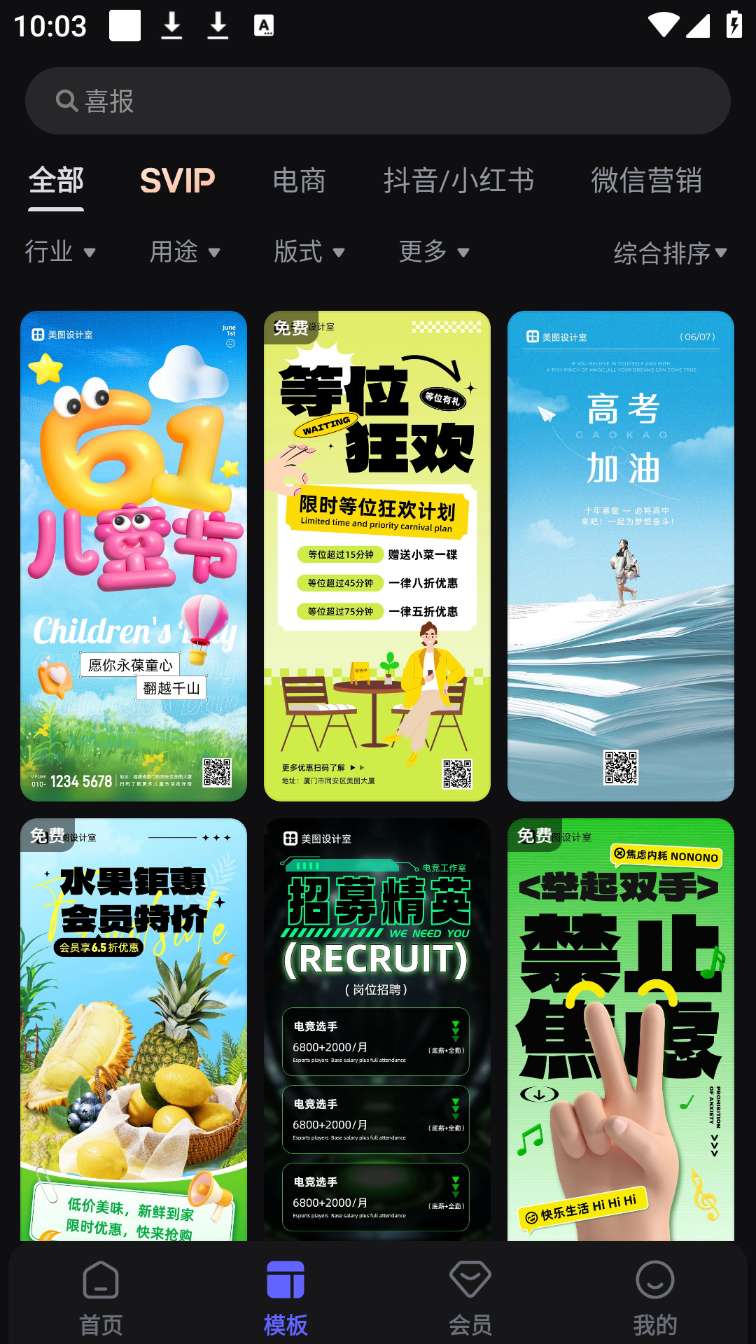Change sorting via 综合排序 dropdown
756x1344 pixels.
click(x=670, y=253)
